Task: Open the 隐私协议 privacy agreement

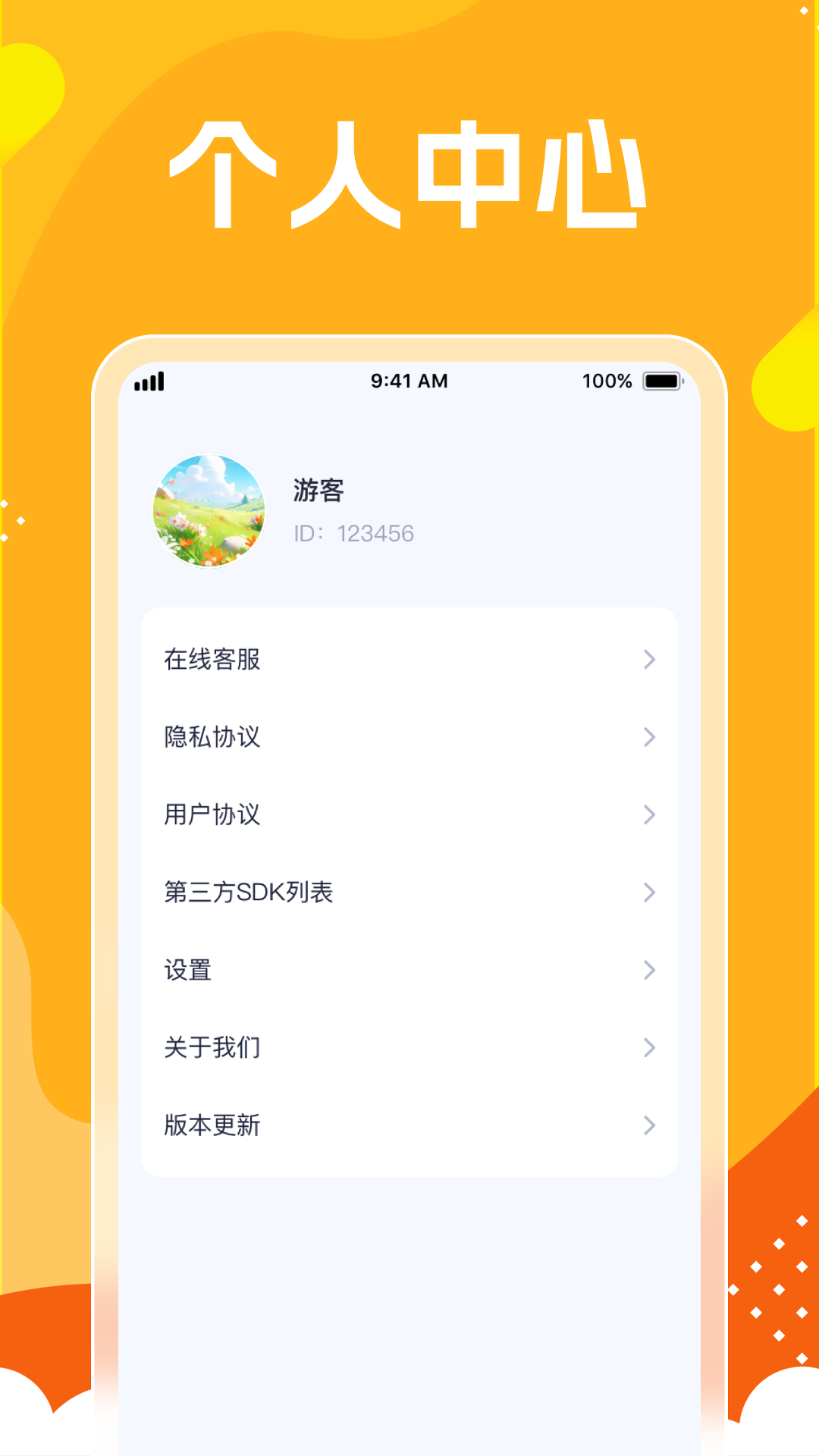Action: (211, 738)
